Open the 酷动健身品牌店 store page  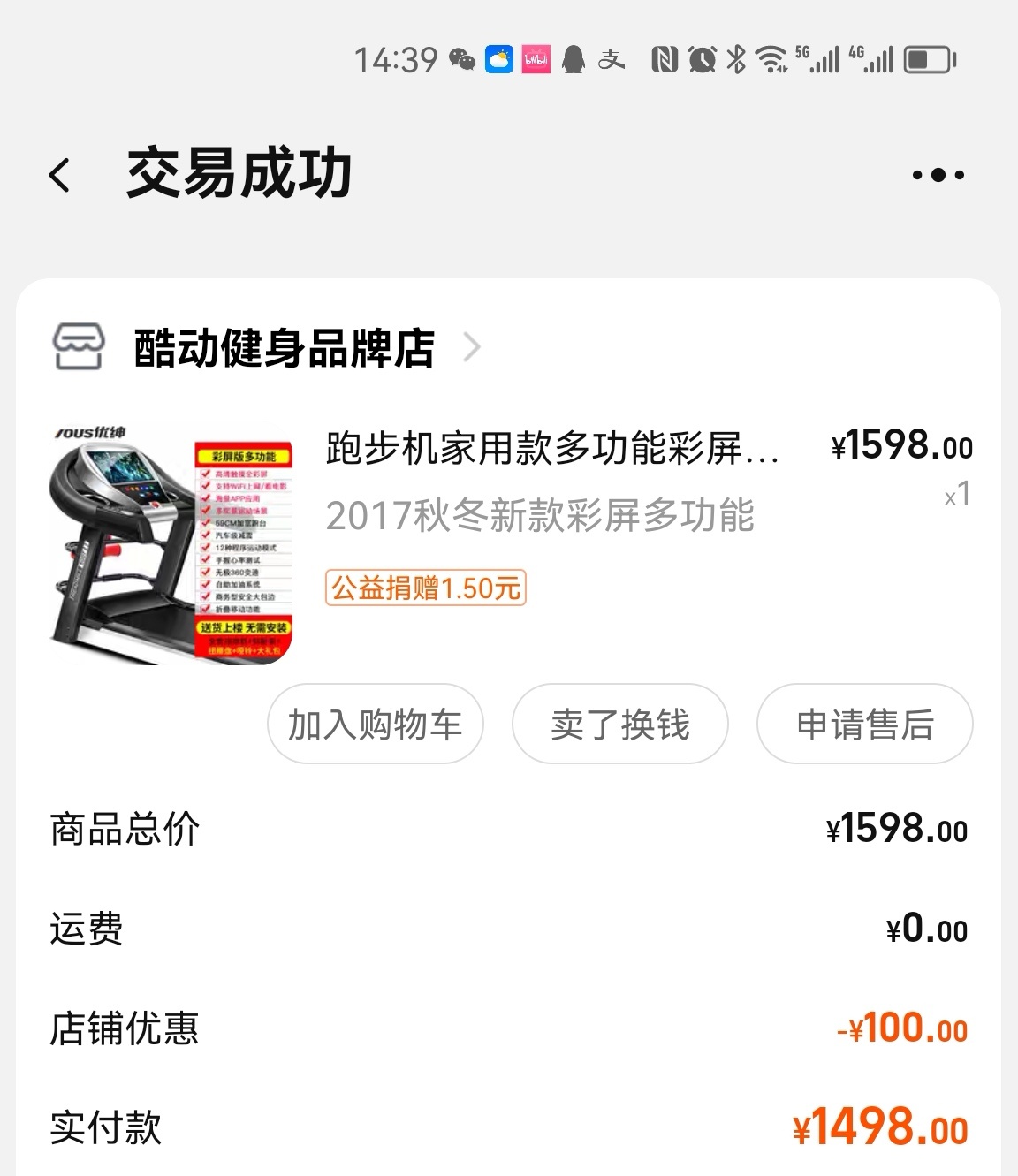point(284,348)
